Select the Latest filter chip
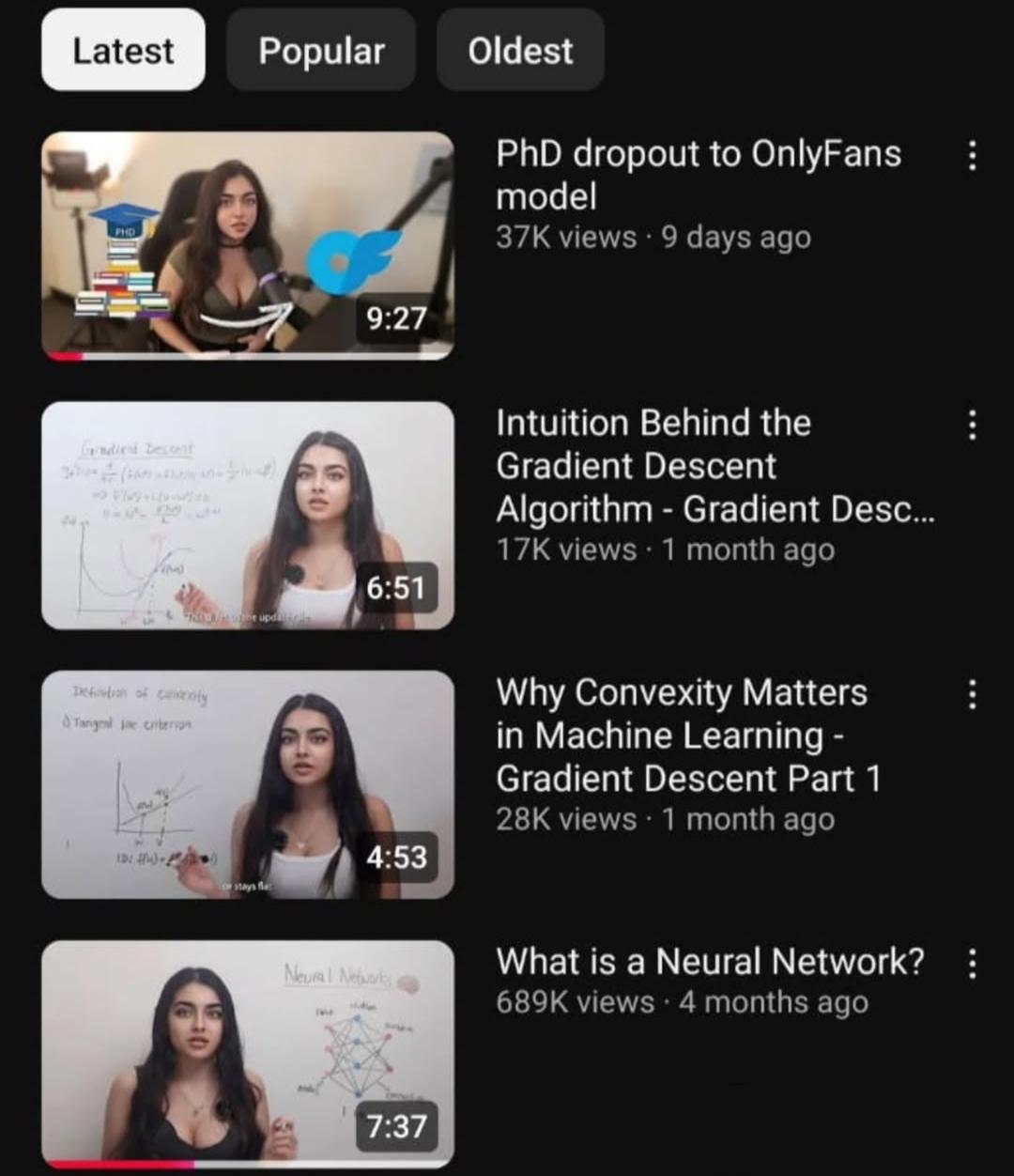The height and width of the screenshot is (1176, 1014). click(123, 51)
